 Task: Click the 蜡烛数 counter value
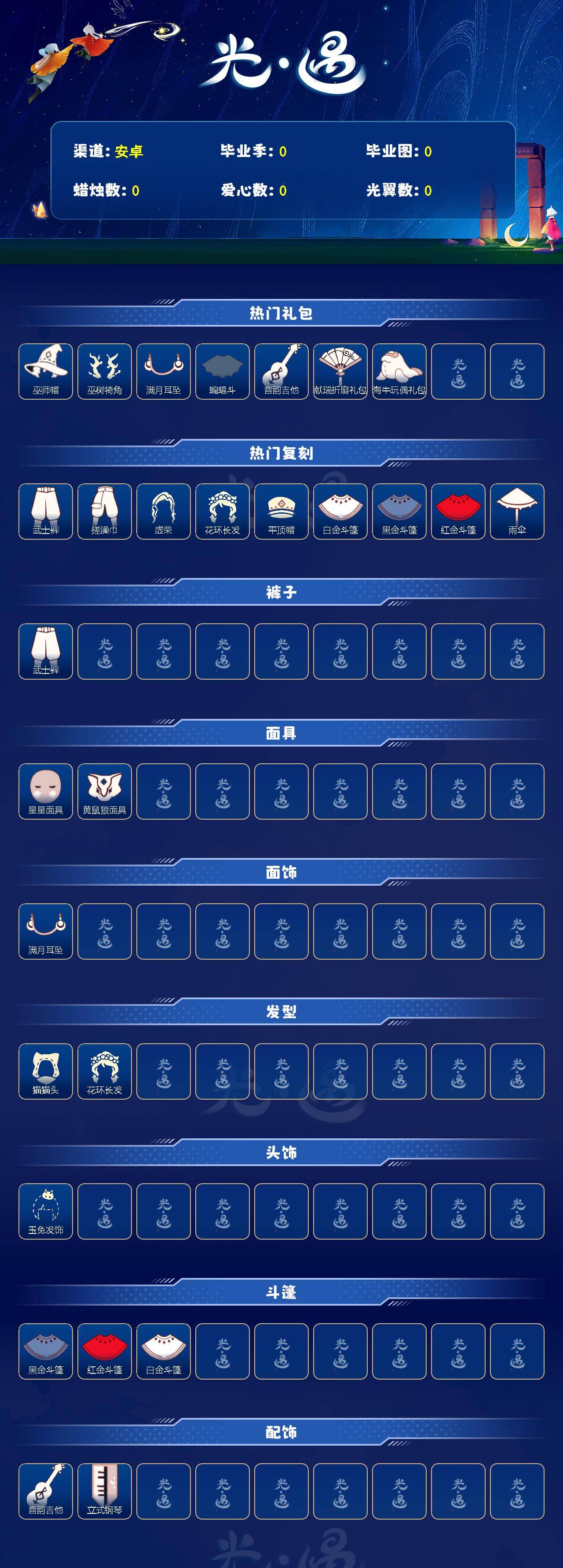click(x=135, y=190)
